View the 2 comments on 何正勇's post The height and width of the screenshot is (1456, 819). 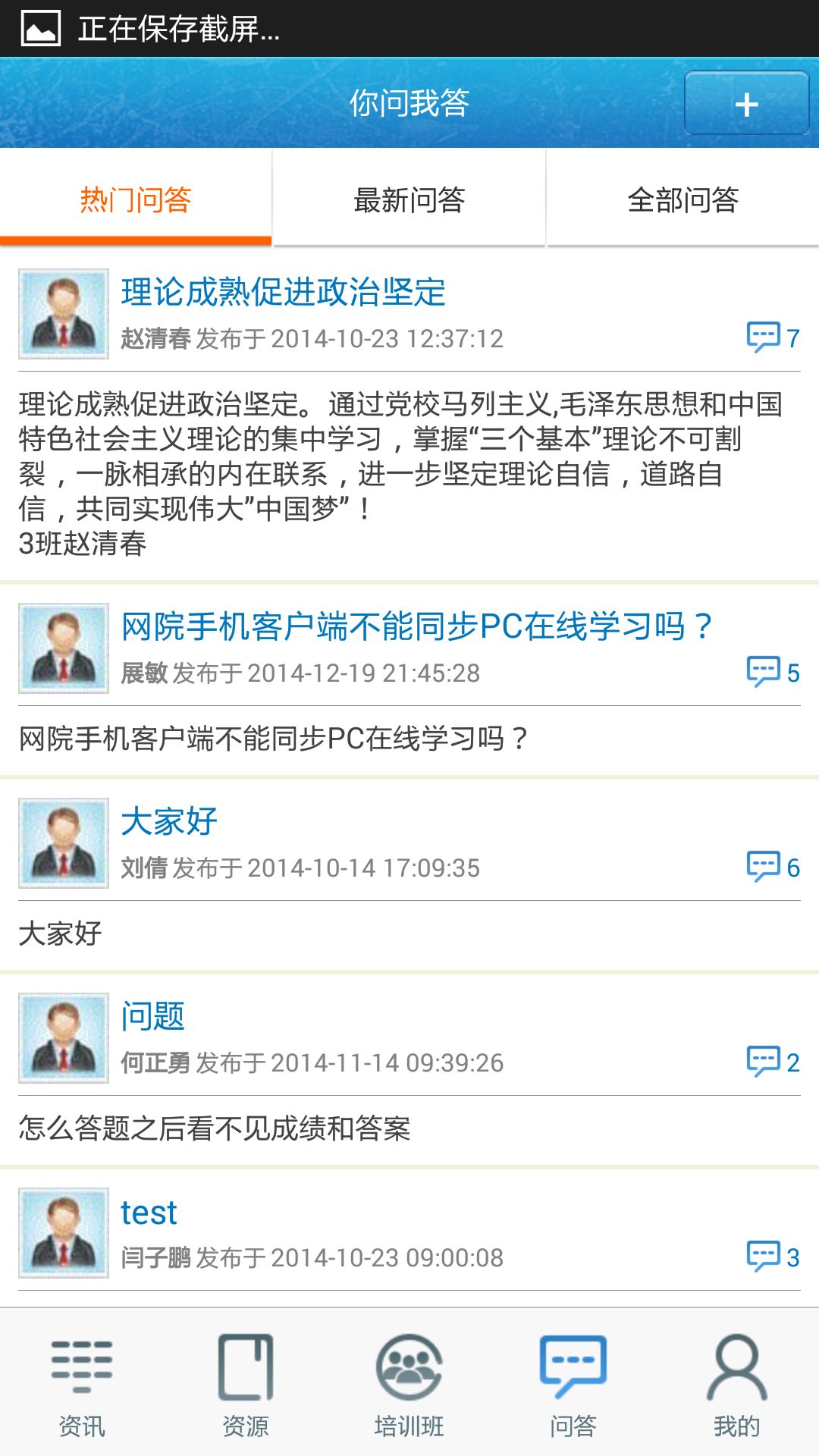click(773, 1062)
